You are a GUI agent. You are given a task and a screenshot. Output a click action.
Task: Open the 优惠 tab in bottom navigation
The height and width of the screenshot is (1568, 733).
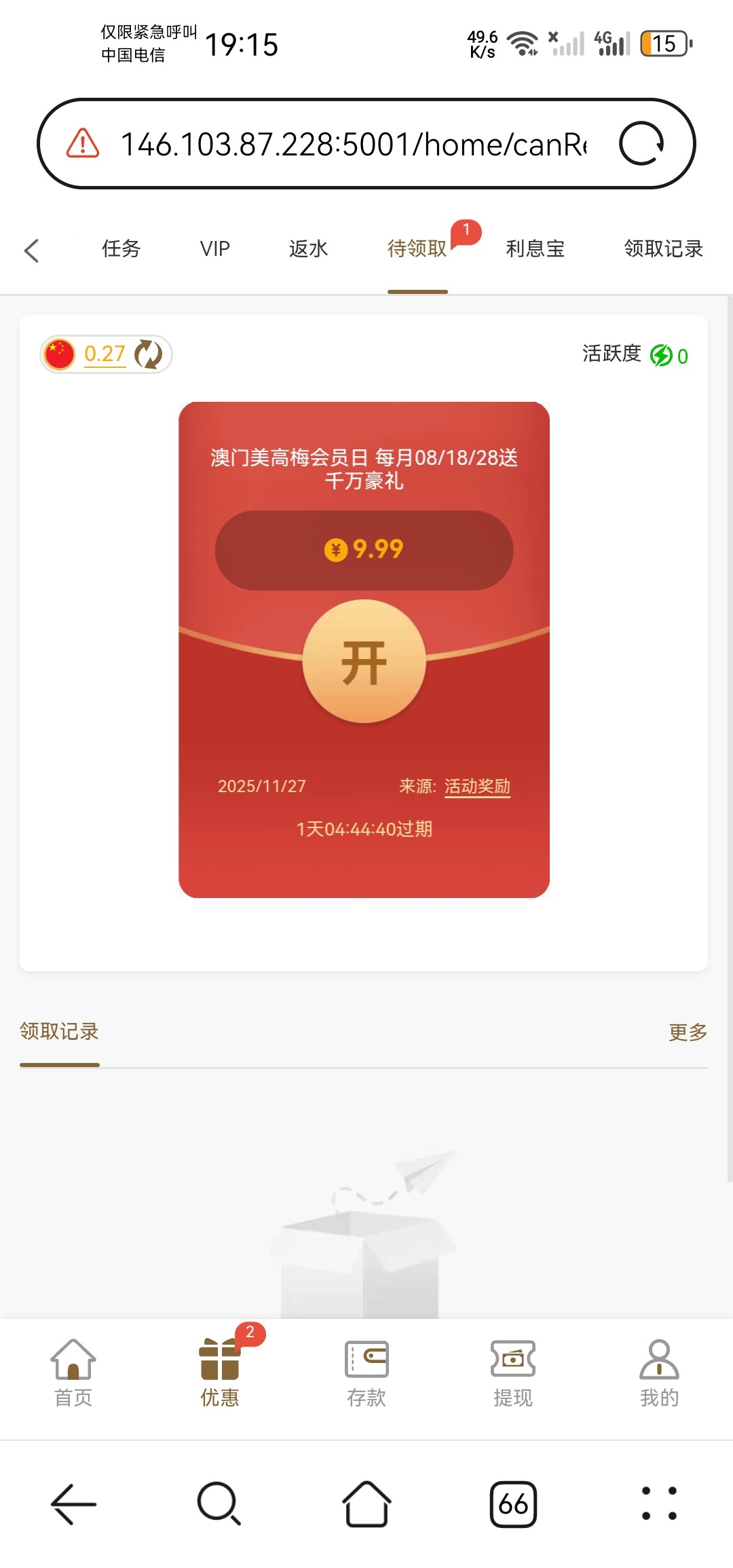220,1373
